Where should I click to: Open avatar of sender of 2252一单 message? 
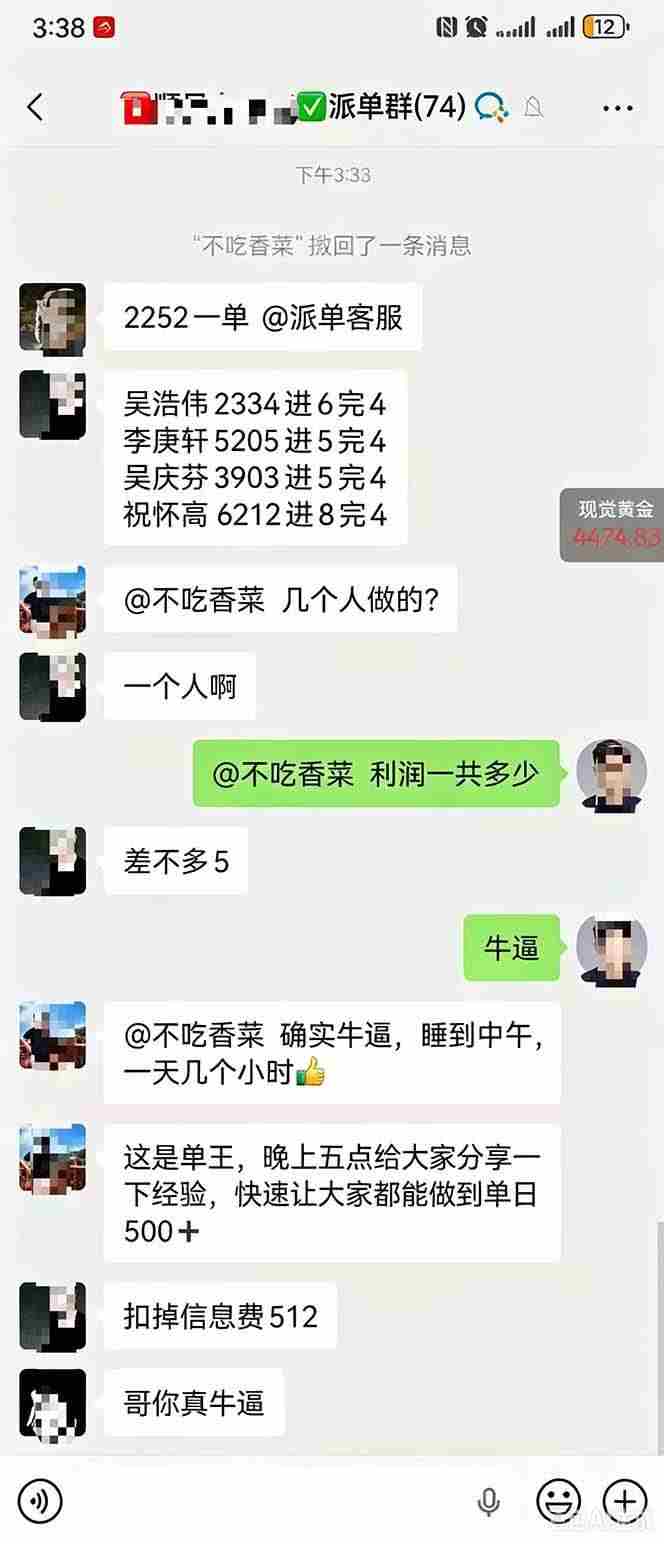click(x=53, y=317)
